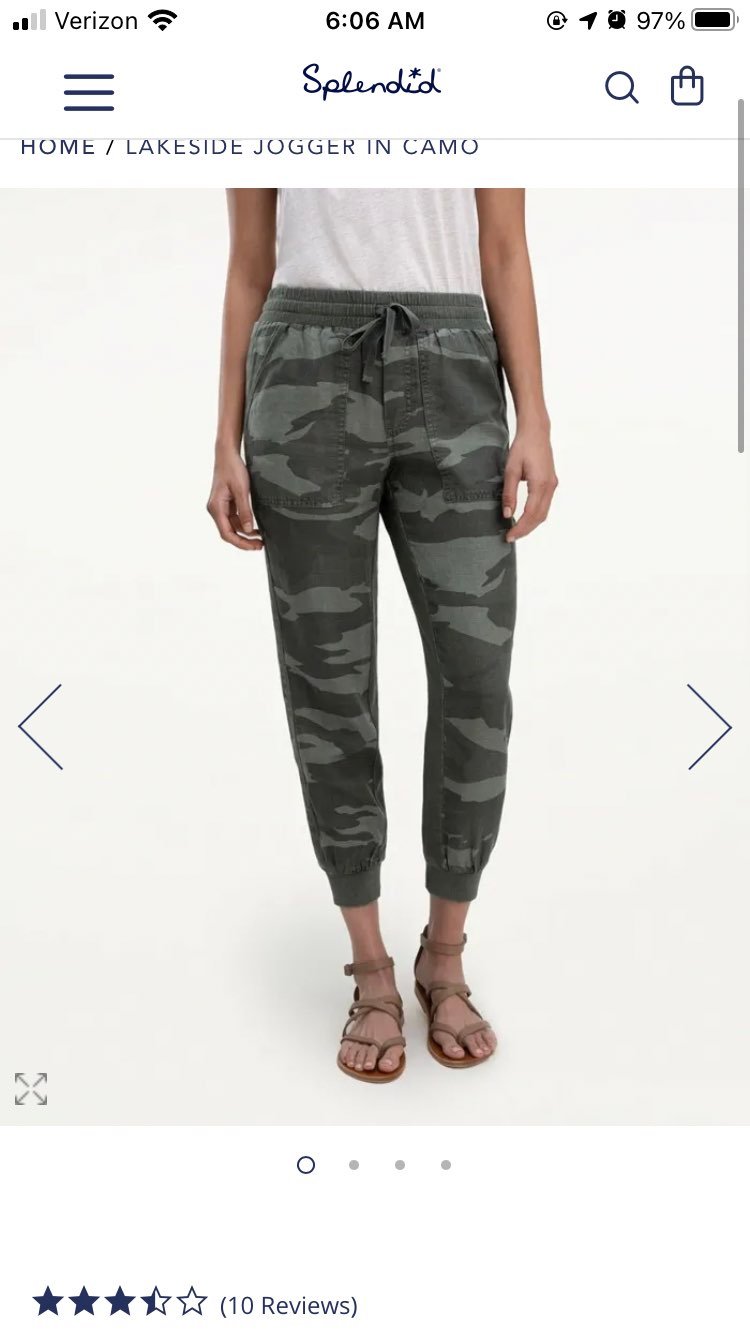750x1334 pixels.
Task: Open the hamburger menu
Action: (89, 91)
